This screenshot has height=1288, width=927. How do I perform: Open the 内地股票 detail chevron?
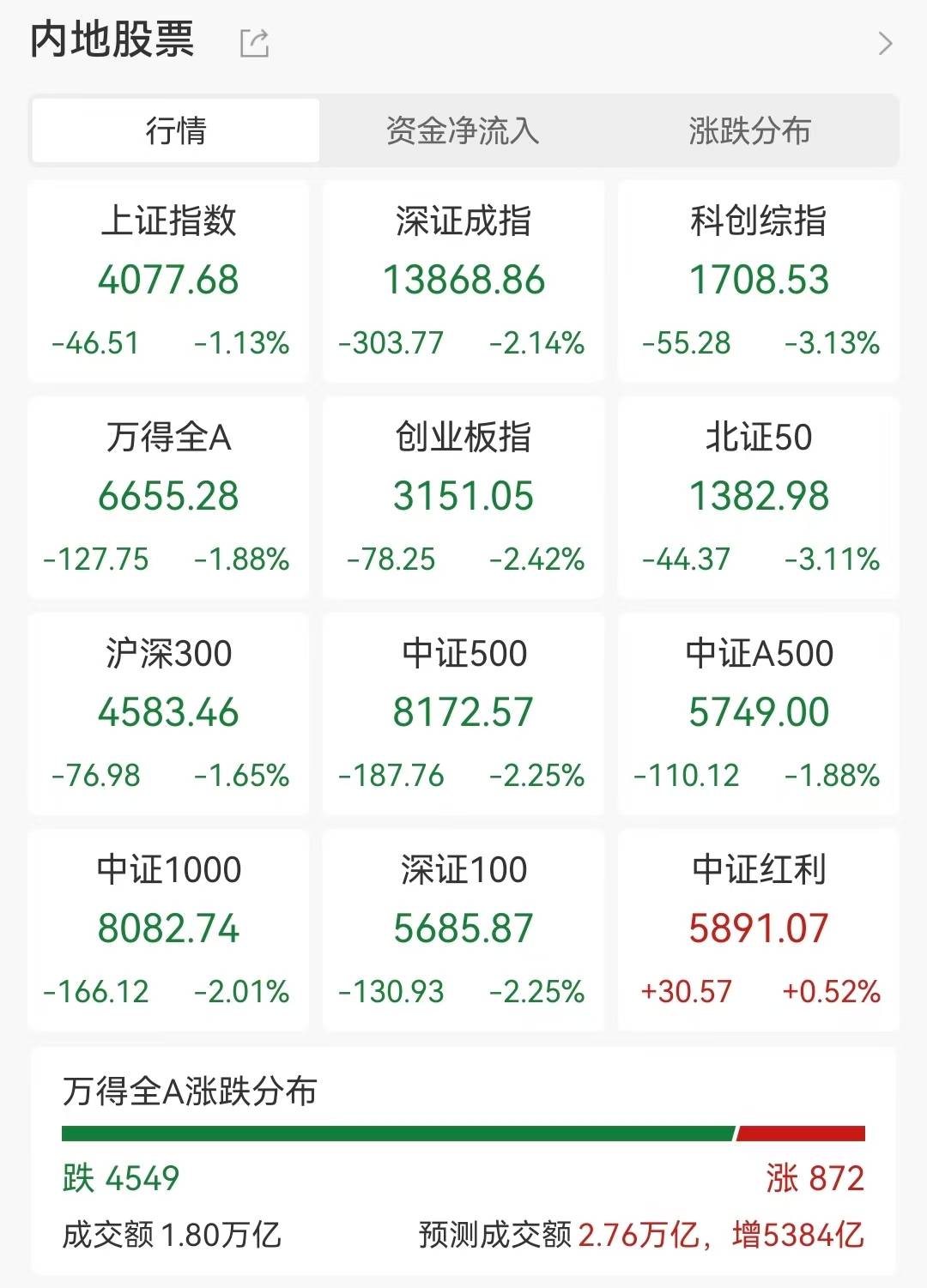tap(886, 44)
